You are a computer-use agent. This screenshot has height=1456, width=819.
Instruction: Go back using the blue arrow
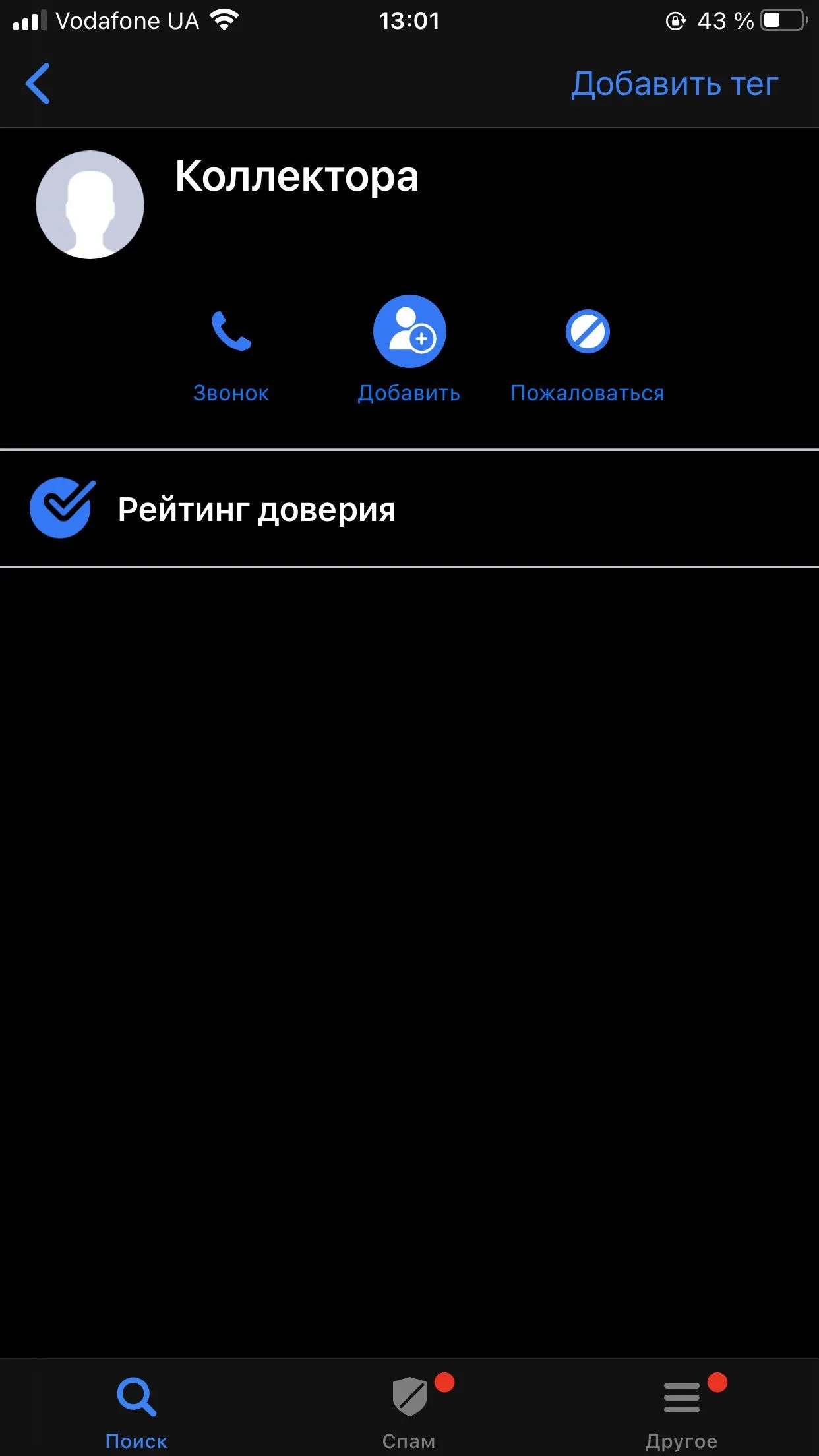(38, 84)
